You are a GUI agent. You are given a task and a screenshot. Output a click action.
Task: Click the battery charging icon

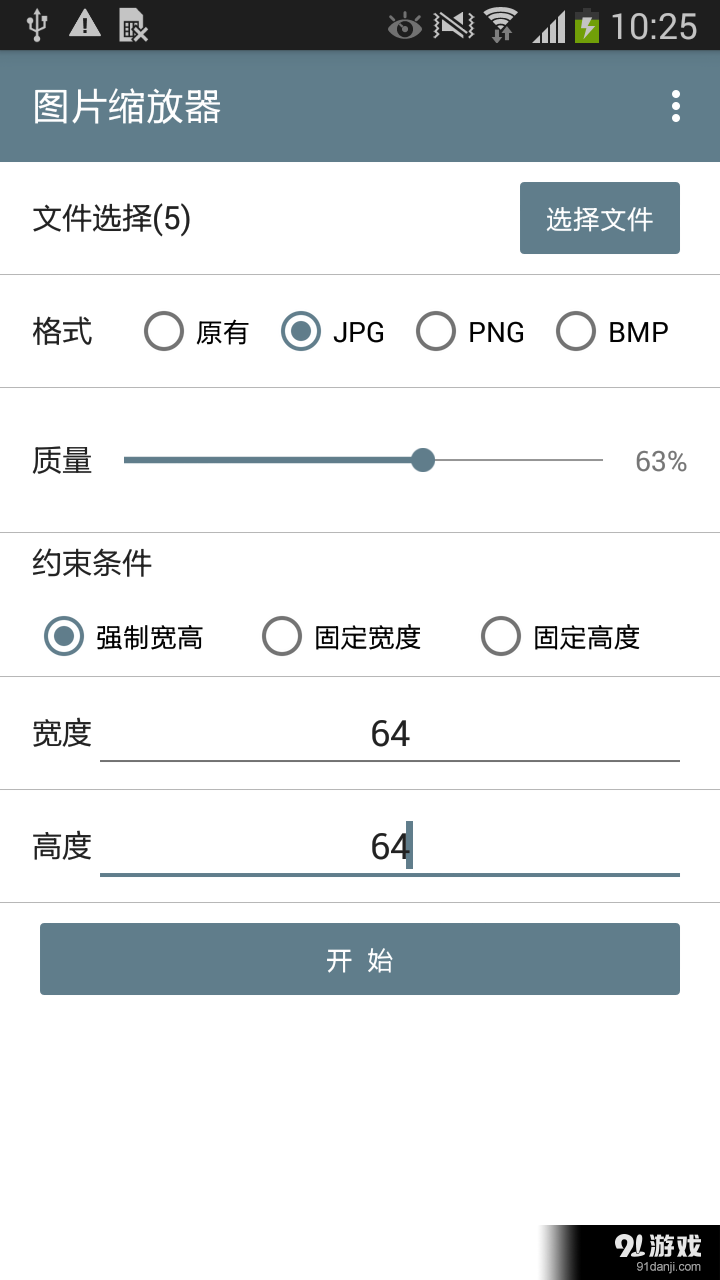coord(588,25)
